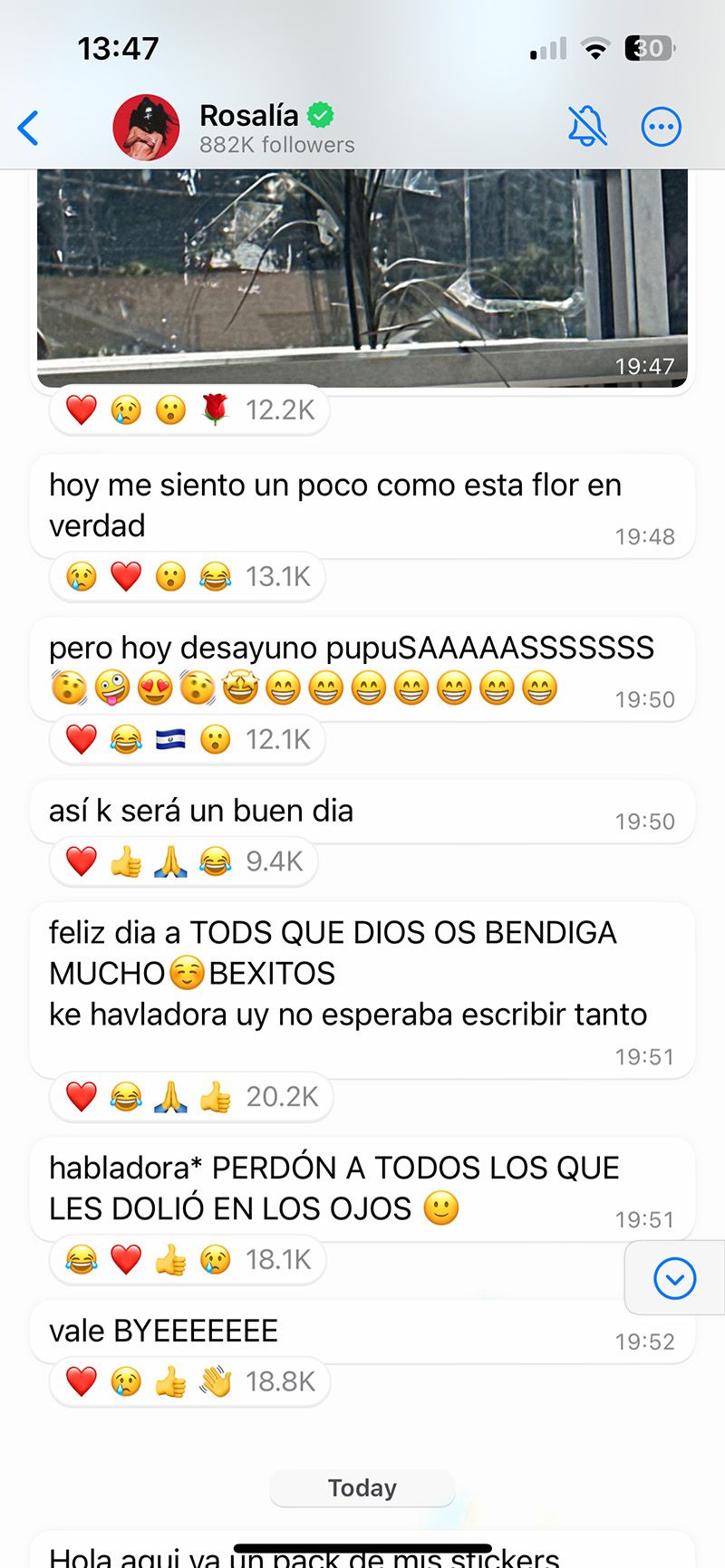This screenshot has height=1568, width=725.
Task: Tap the back chevron to exit channel
Action: point(28,128)
